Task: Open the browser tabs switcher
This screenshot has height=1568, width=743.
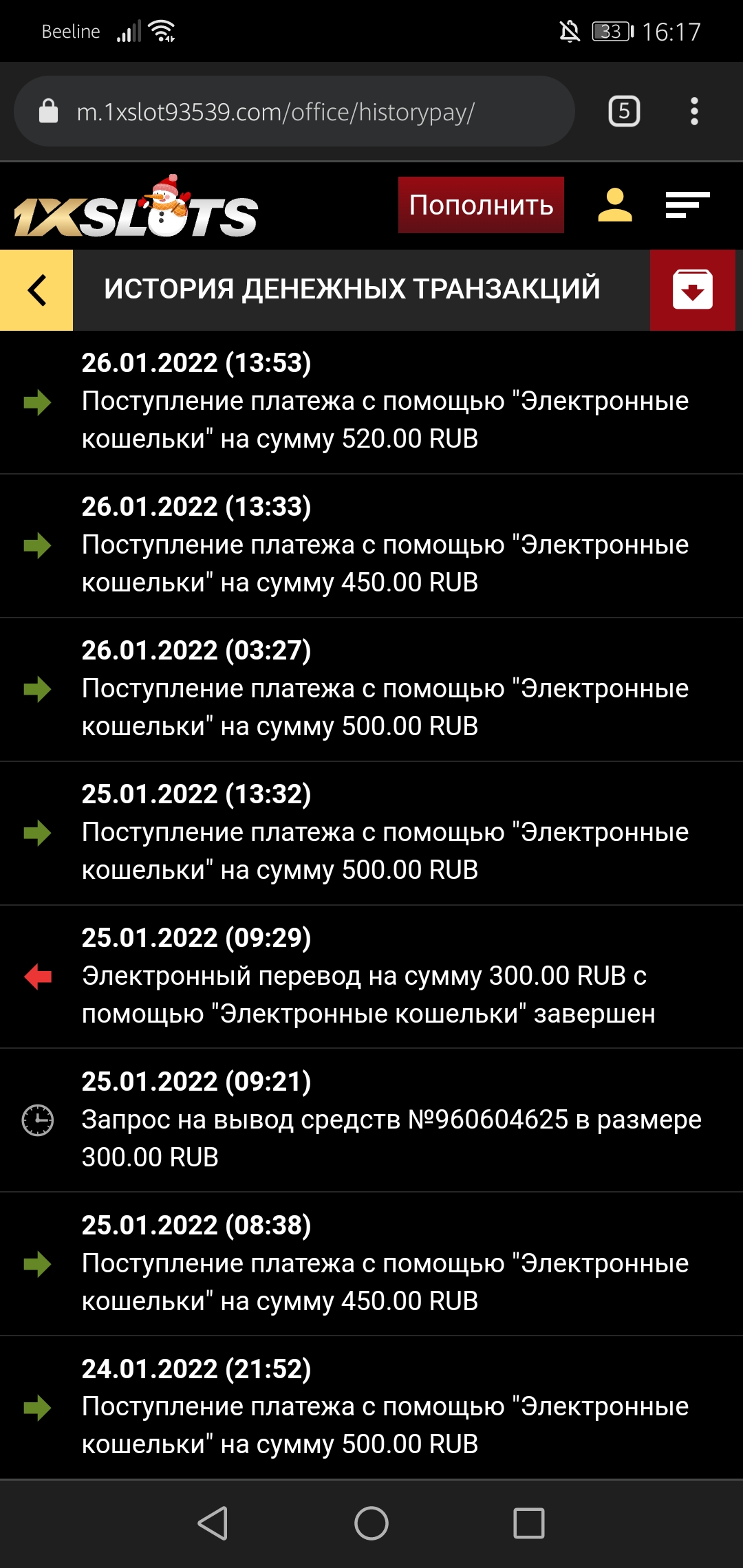Action: coord(624,111)
